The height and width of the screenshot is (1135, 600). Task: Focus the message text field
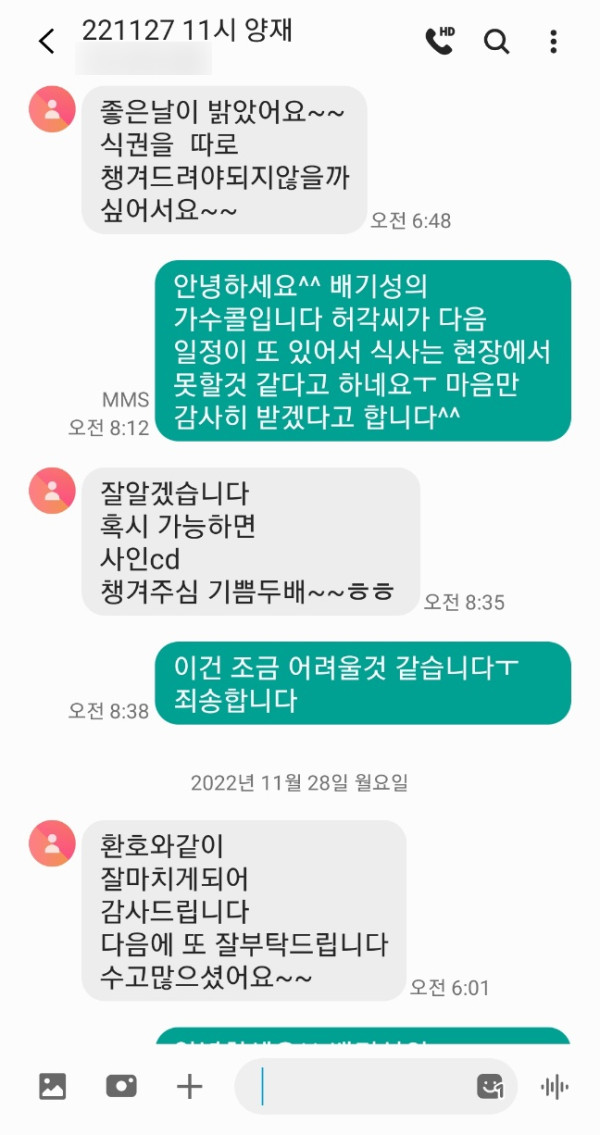pos(360,1086)
